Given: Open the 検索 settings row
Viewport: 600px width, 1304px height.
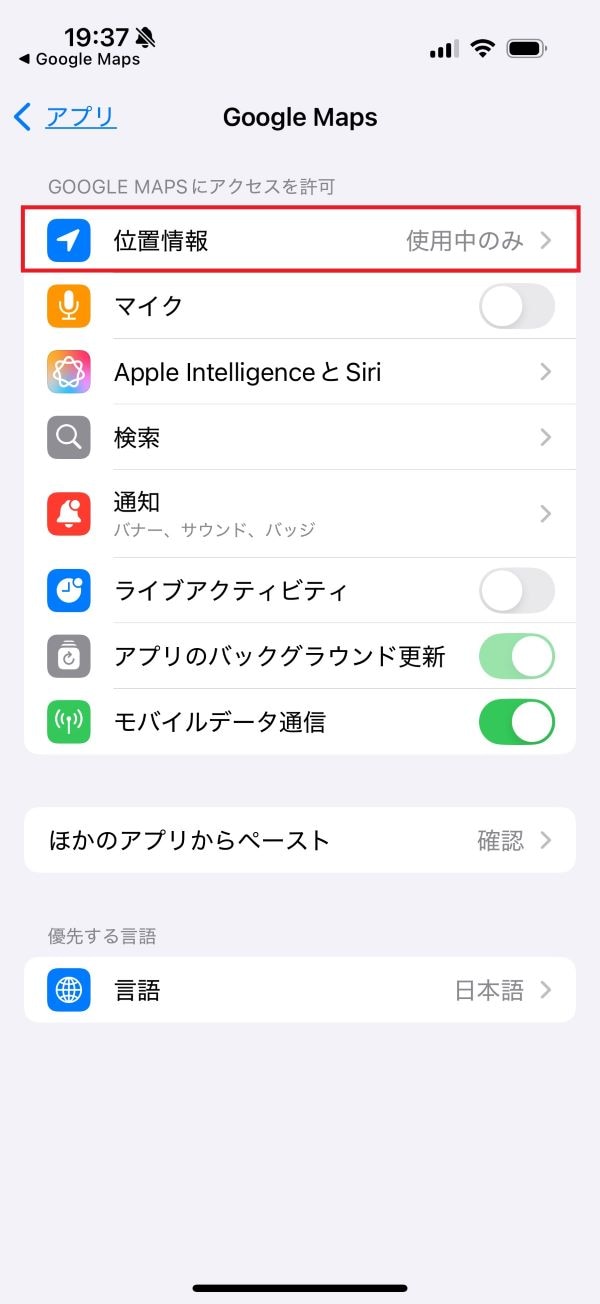Looking at the screenshot, I should 300,437.
